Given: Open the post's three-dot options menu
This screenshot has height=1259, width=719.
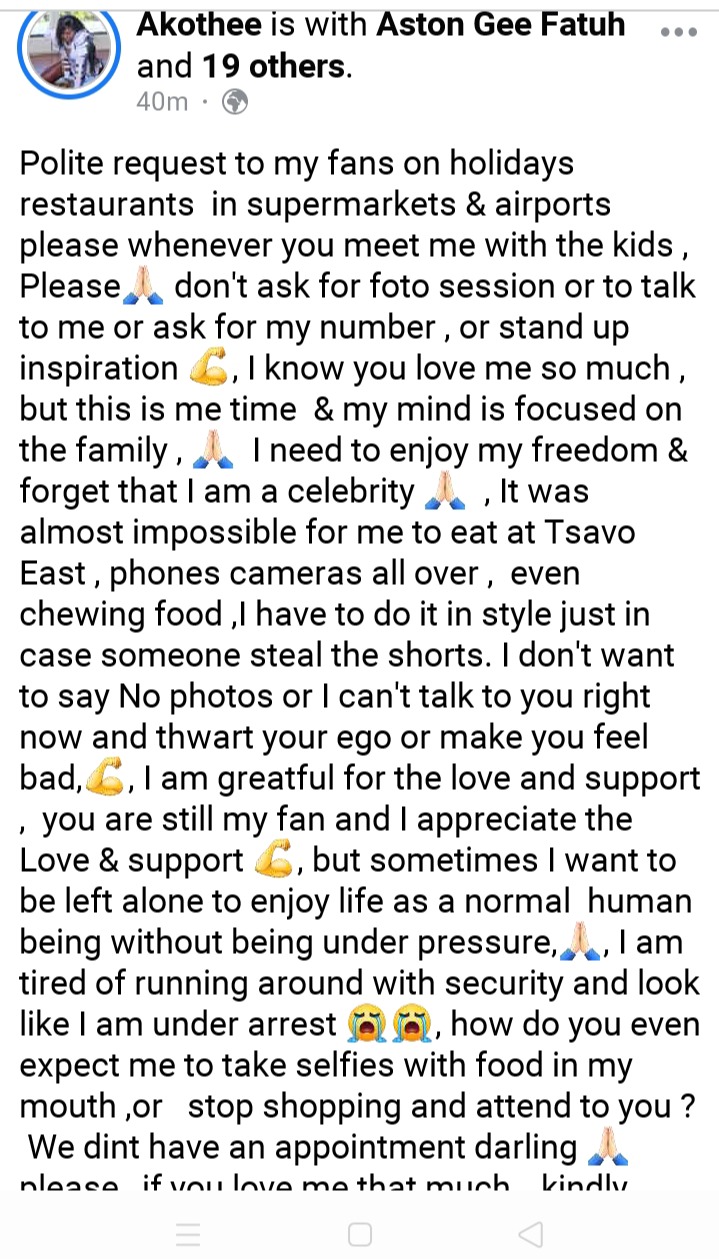Looking at the screenshot, I should [x=679, y=31].
